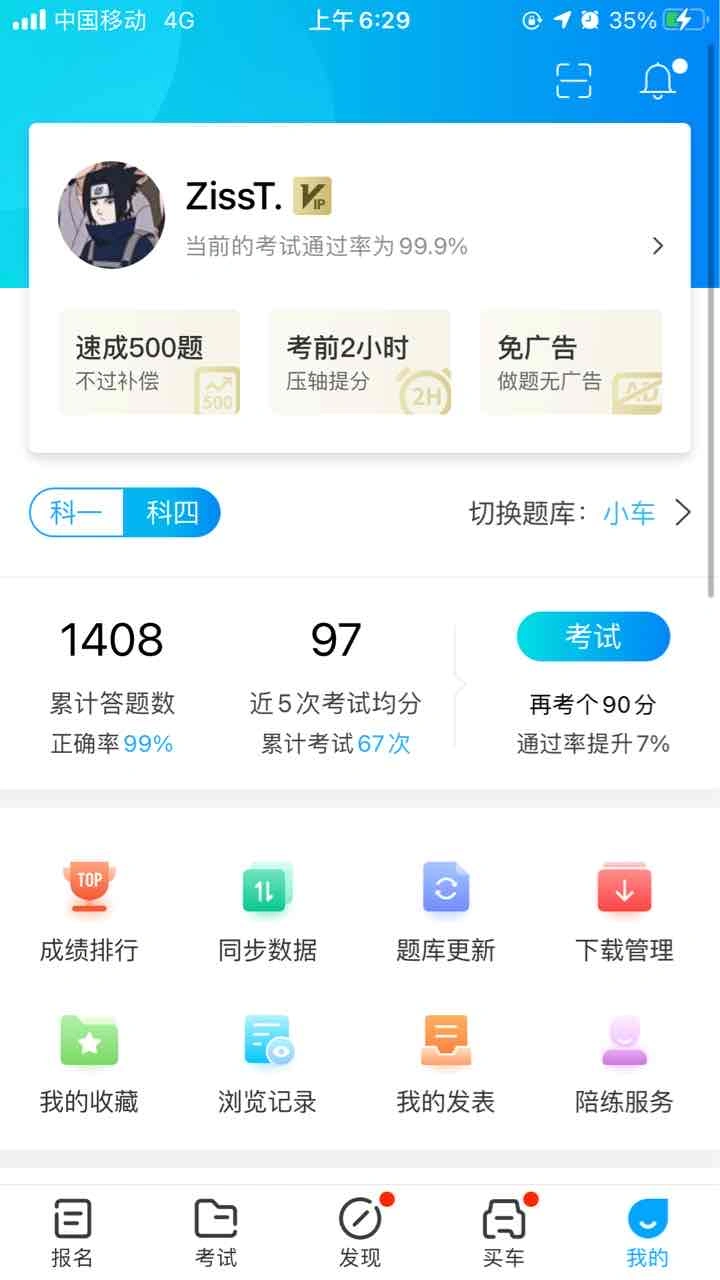The width and height of the screenshot is (720, 1280).
Task: Open the notifications bell
Action: (658, 81)
